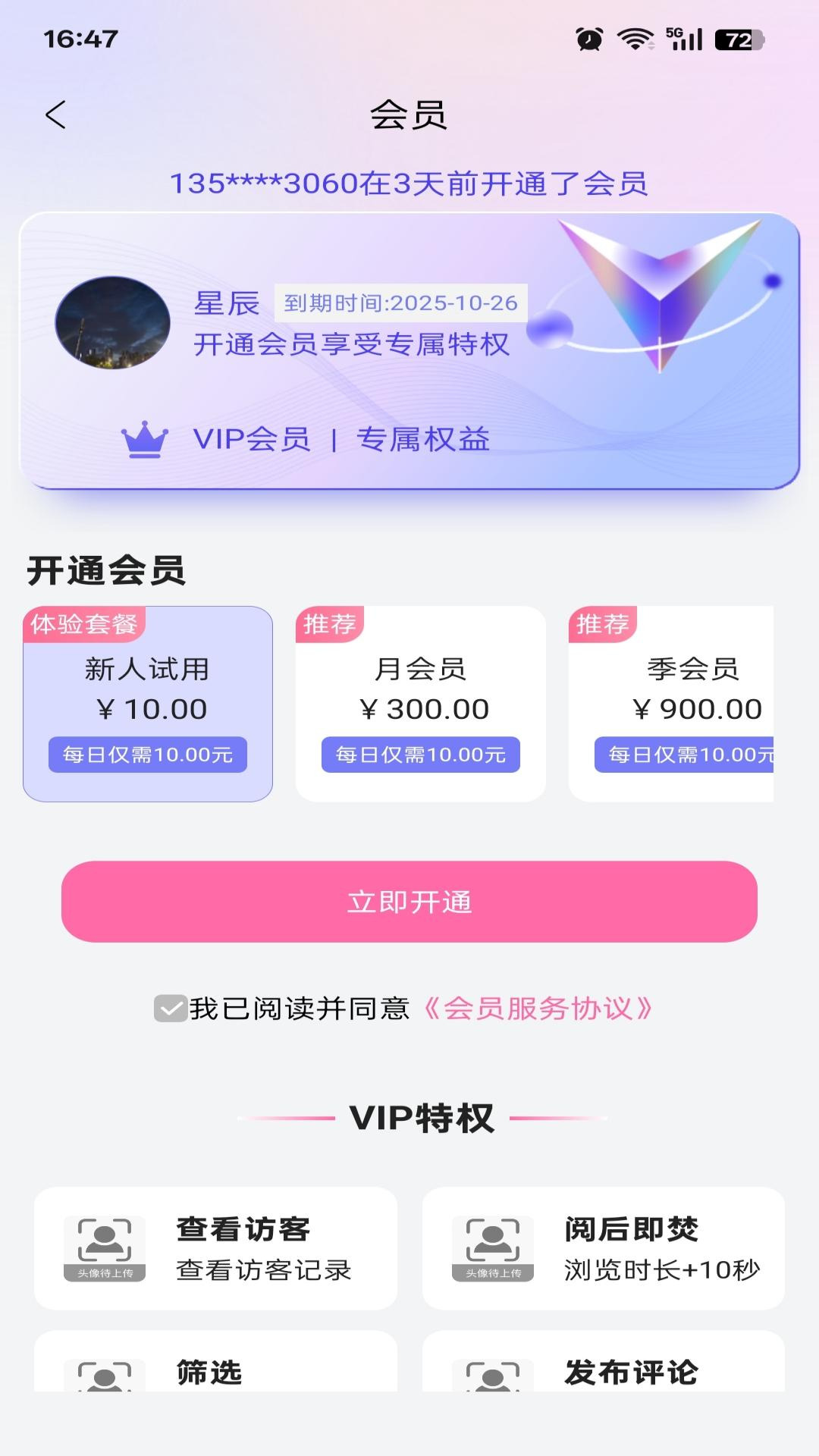The height and width of the screenshot is (1456, 819).
Task: Select the 会员 page title
Action: coord(409,114)
